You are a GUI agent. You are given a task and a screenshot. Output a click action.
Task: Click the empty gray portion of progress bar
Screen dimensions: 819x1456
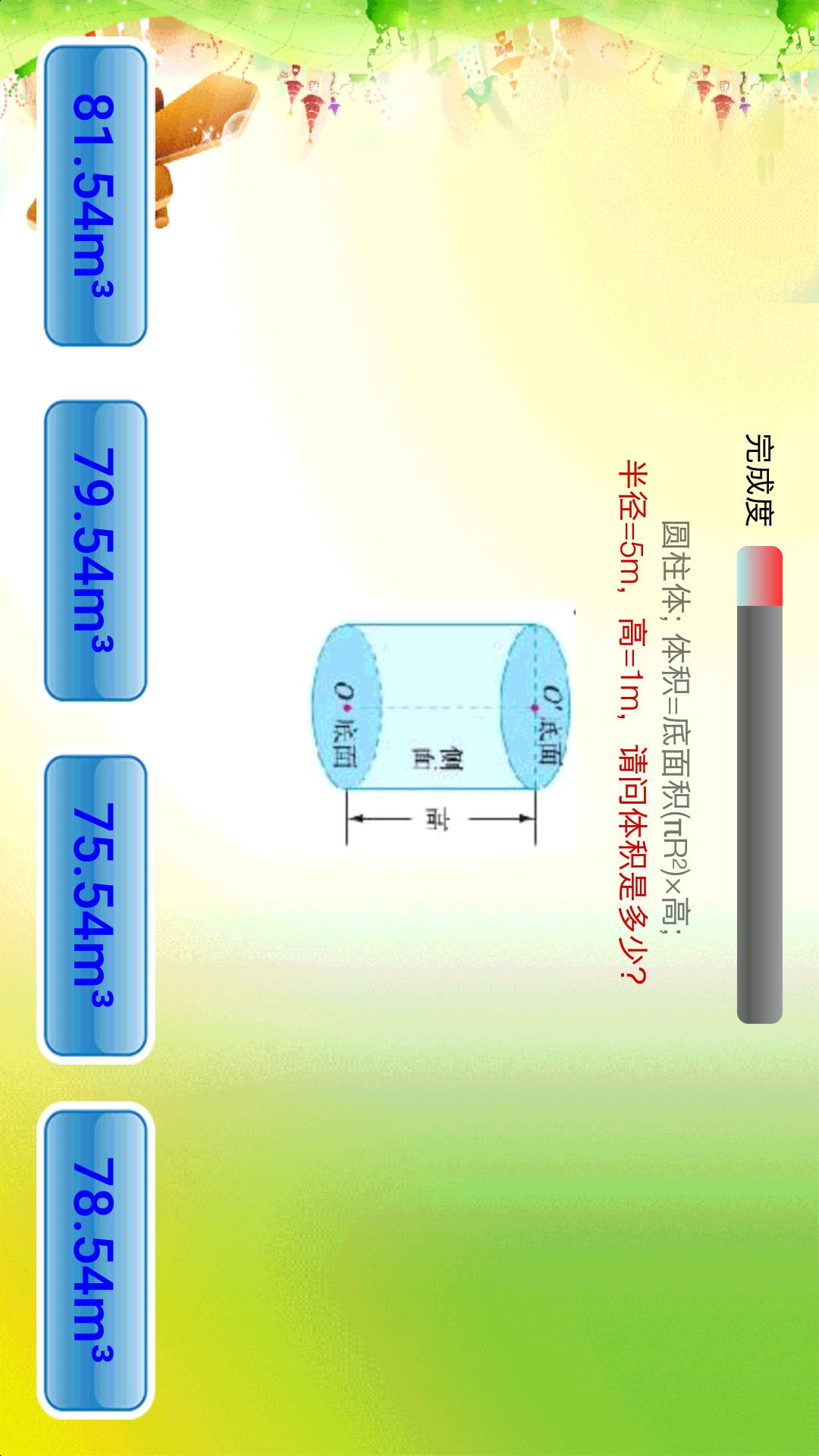pyautogui.click(x=759, y=834)
